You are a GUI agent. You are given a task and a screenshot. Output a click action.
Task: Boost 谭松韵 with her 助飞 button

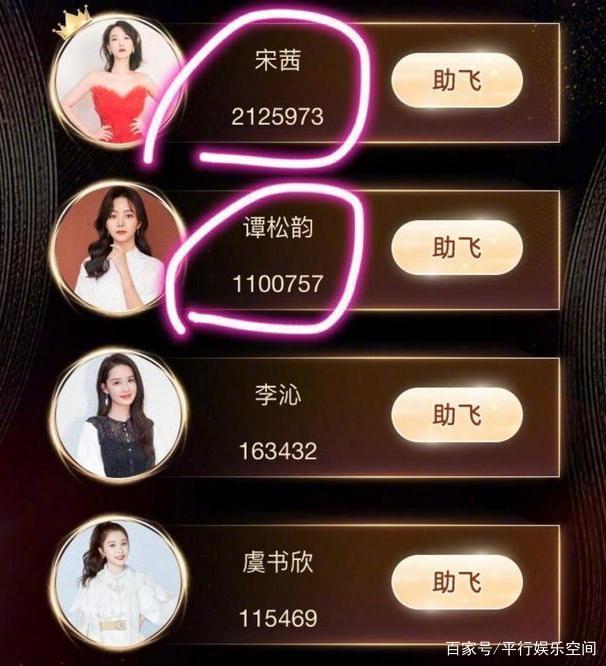[x=457, y=248]
